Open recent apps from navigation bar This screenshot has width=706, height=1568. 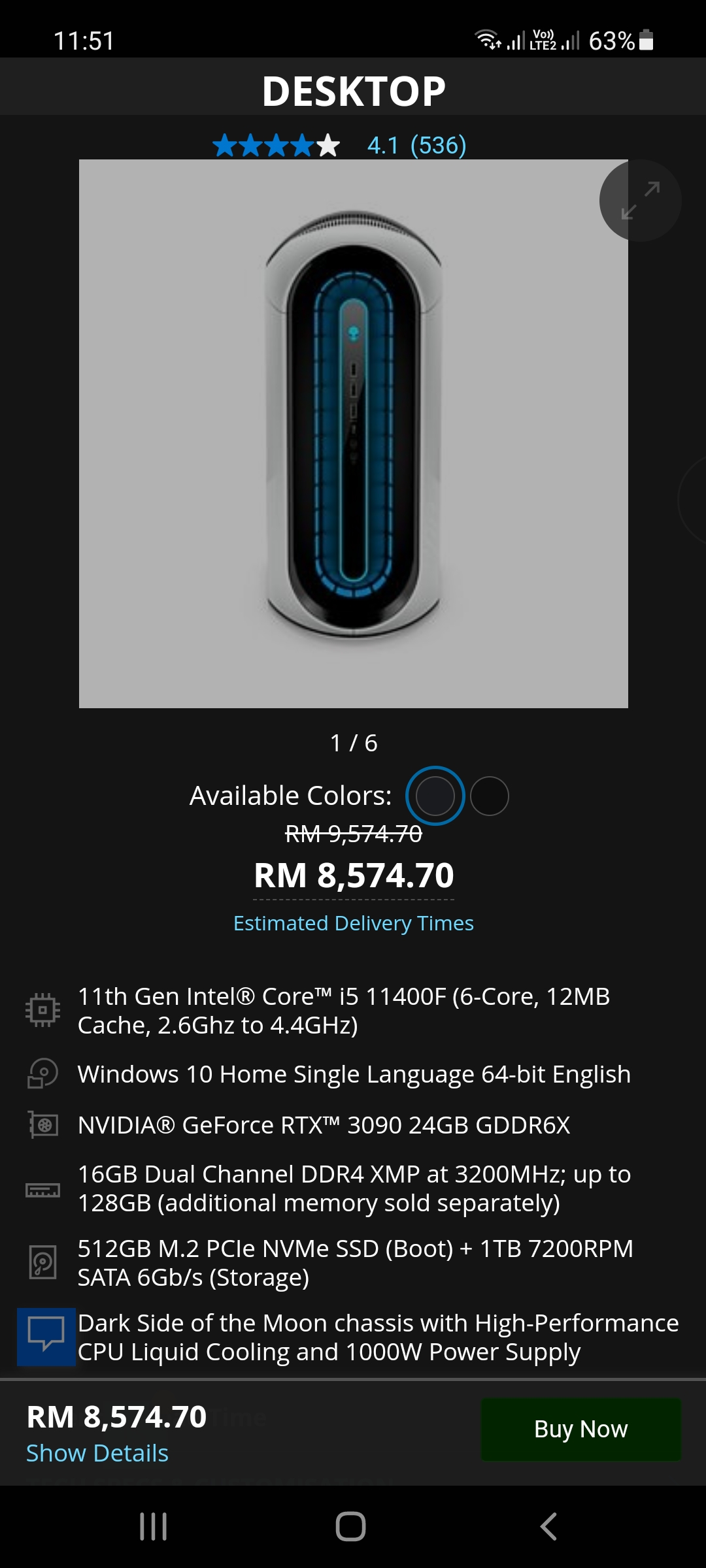click(x=154, y=1527)
